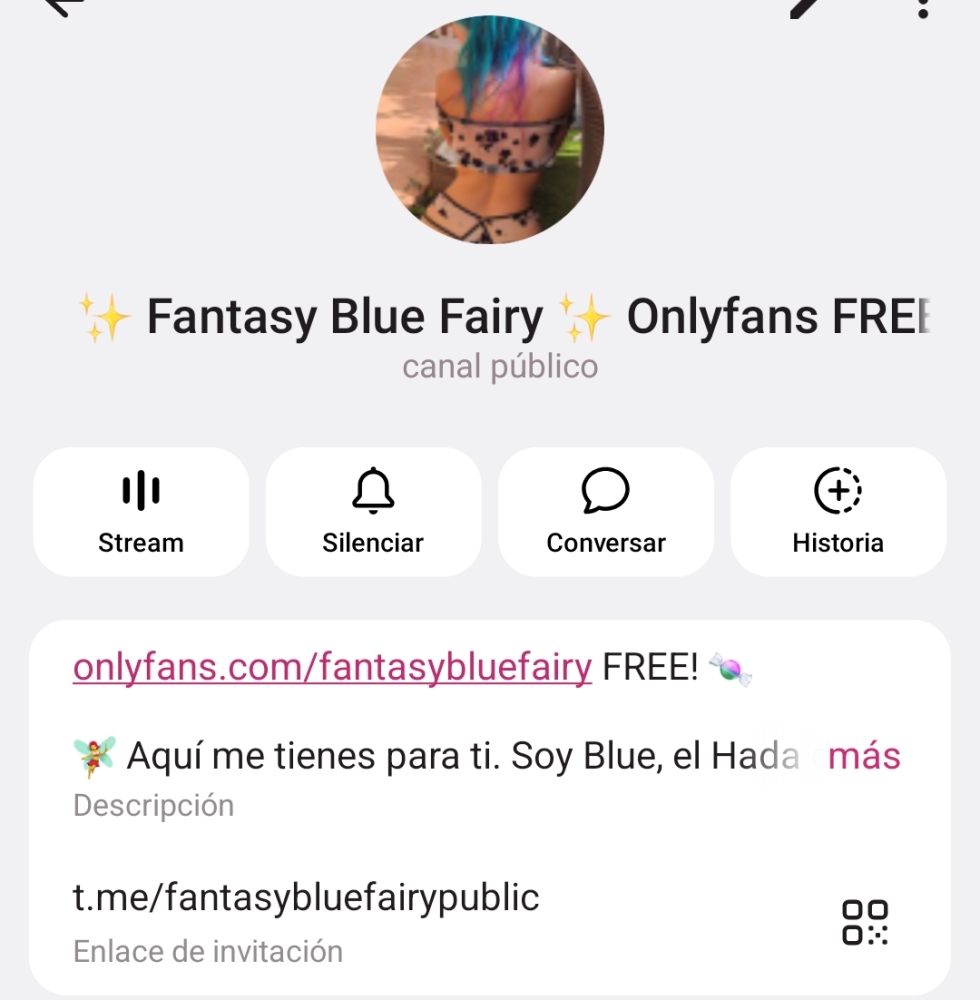The width and height of the screenshot is (980, 1000).
Task: Open the Conversar discussion
Action: point(606,511)
